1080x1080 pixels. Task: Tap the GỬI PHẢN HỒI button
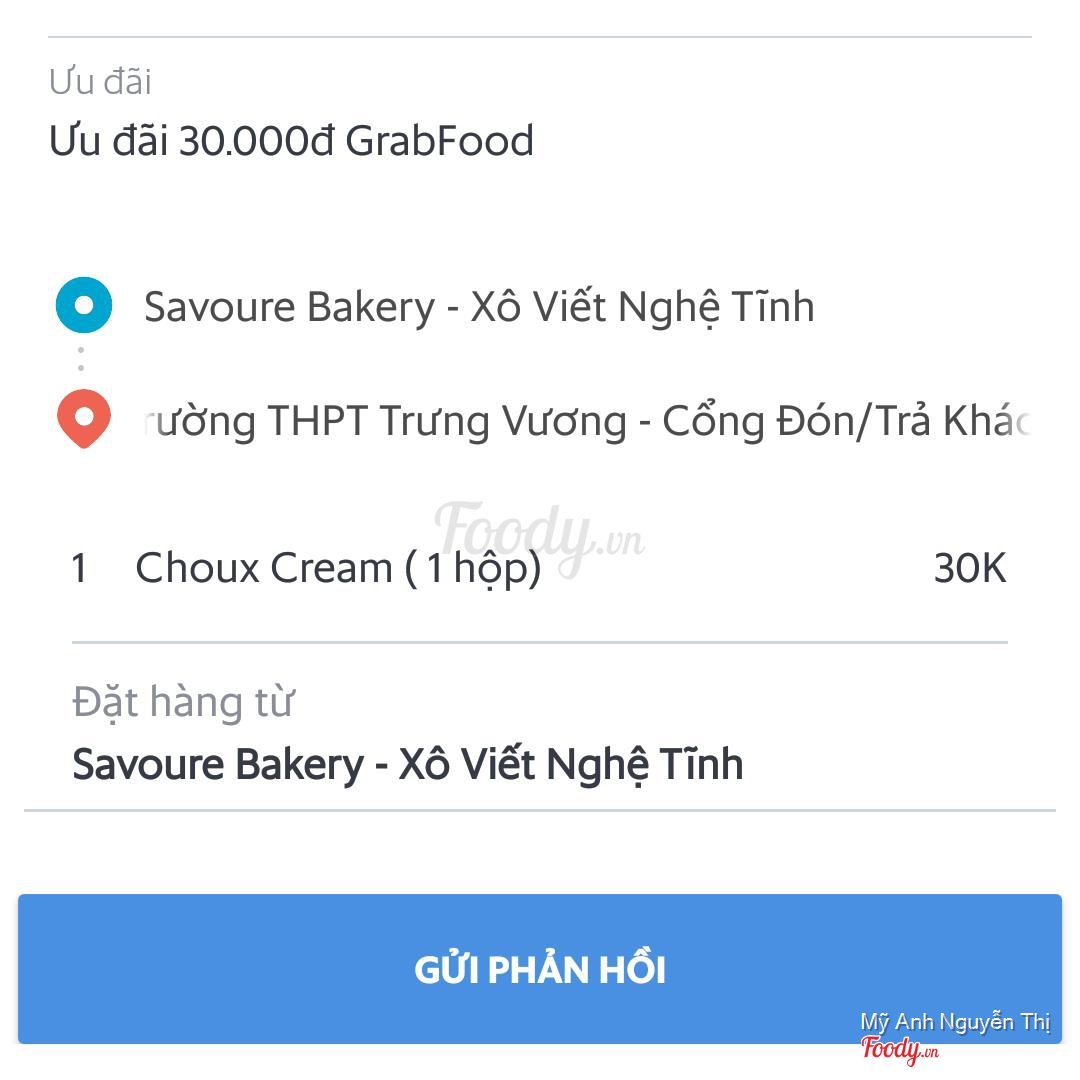[x=540, y=968]
